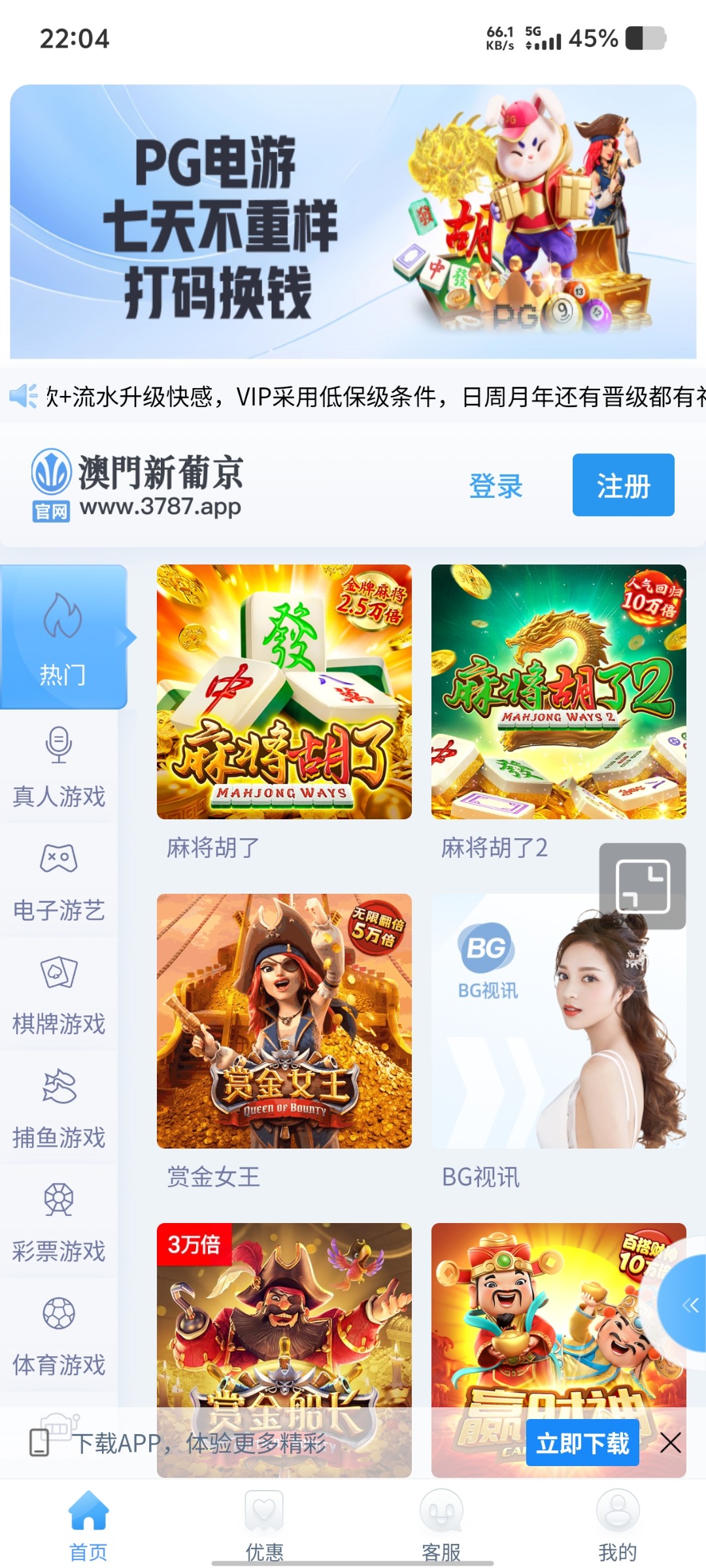This screenshot has height=1568, width=706.
Task: Choose the 捕鱼游戏 category
Action: click(59, 1107)
